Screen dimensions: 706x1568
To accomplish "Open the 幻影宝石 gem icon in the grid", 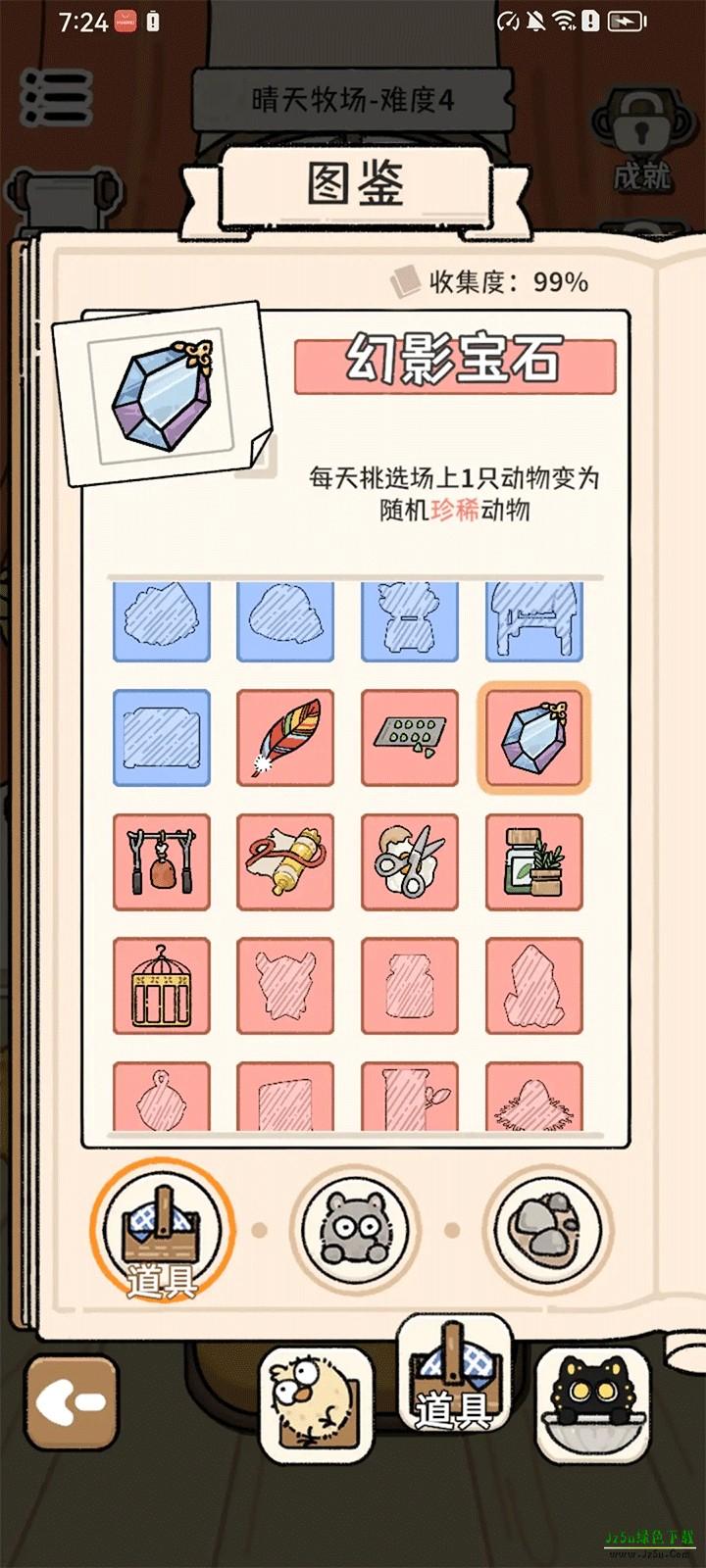I will [534, 738].
